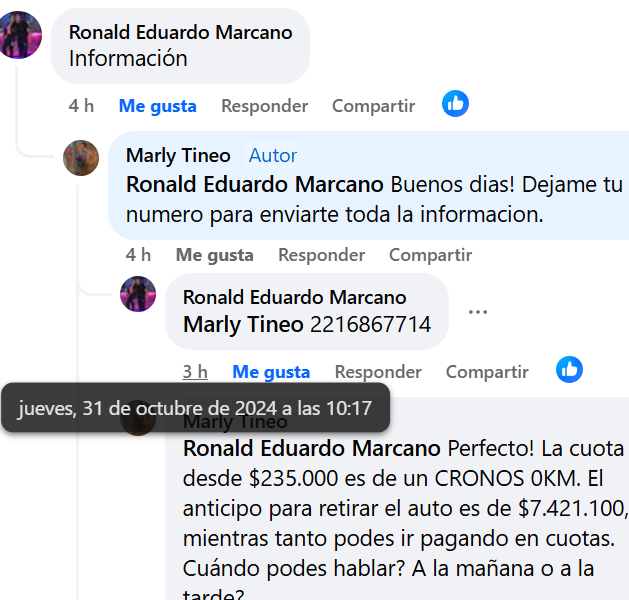Screen dimensions: 629x600
Task: Reply to Ronald's "Información" comment
Action: pyautogui.click(x=264, y=106)
